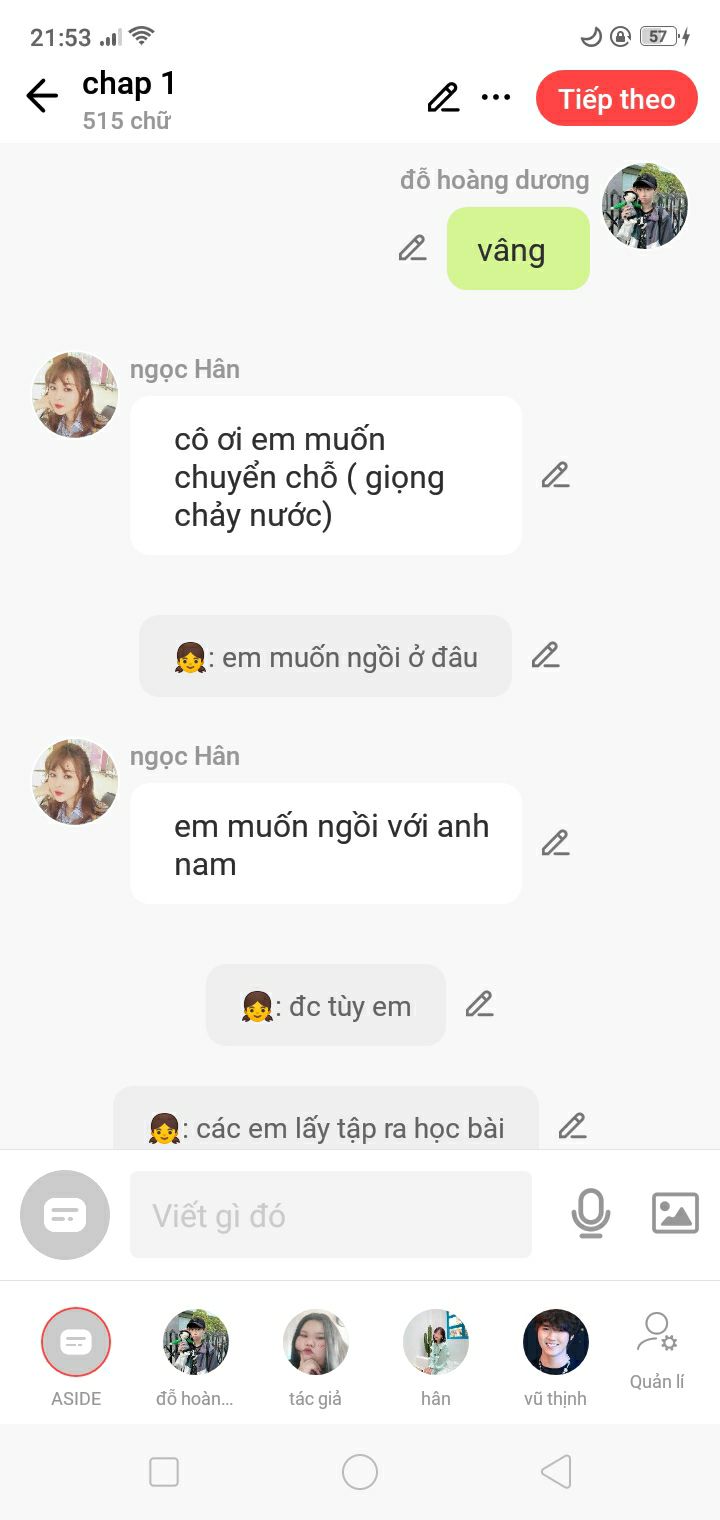Tap the Tiếp theo button
720x1520 pixels.
point(616,99)
